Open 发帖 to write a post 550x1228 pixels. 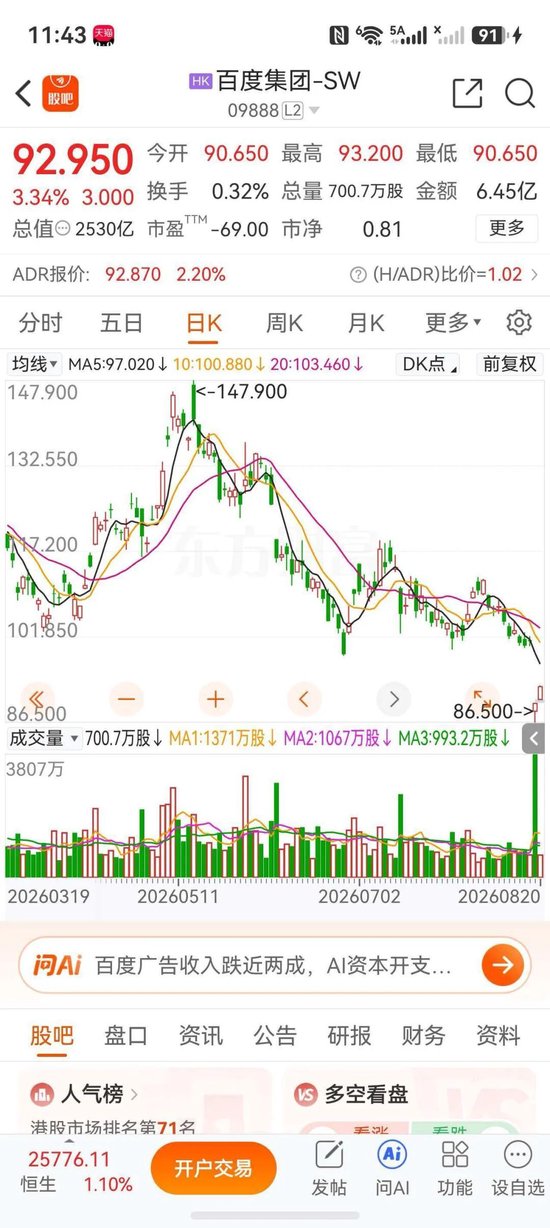pyautogui.click(x=329, y=1167)
